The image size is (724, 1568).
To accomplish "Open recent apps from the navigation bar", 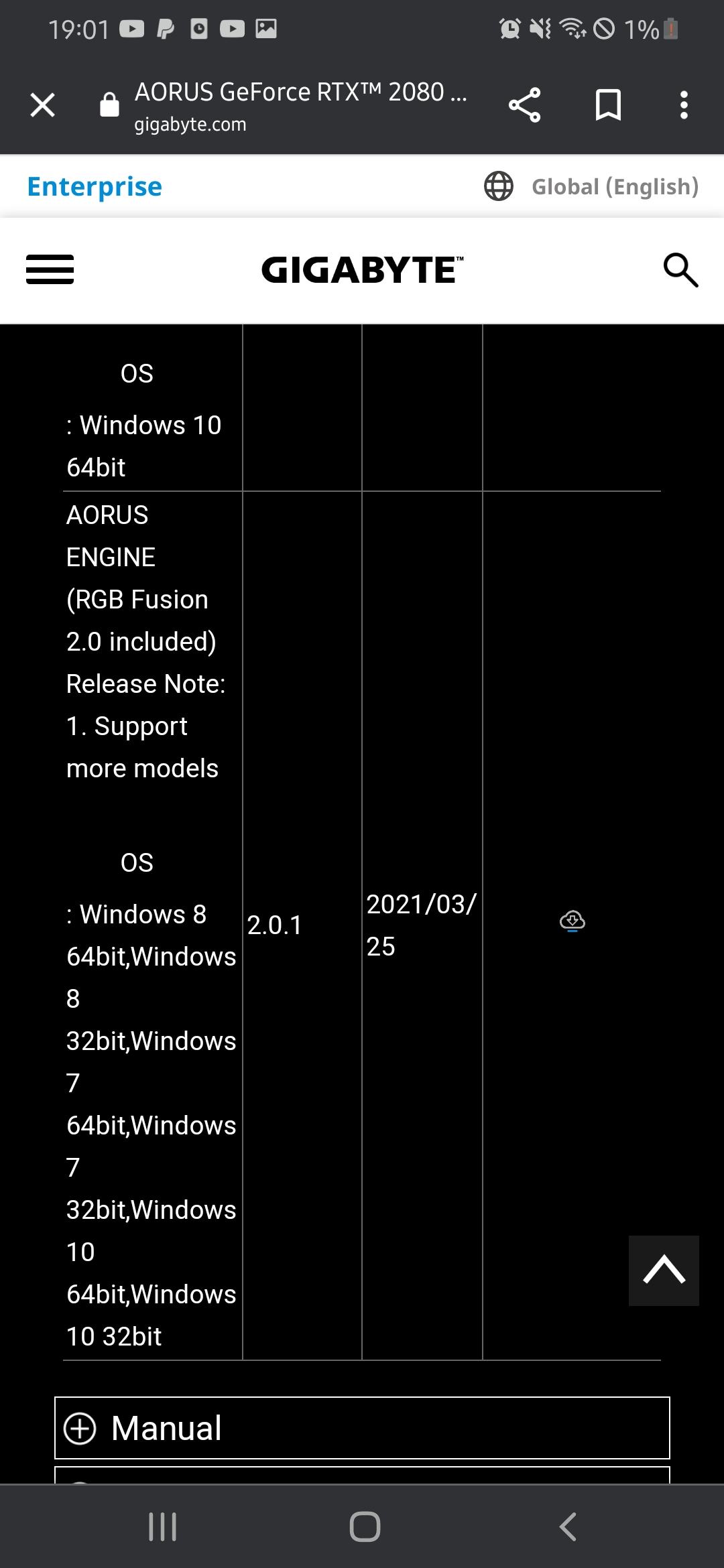I will [162, 1527].
